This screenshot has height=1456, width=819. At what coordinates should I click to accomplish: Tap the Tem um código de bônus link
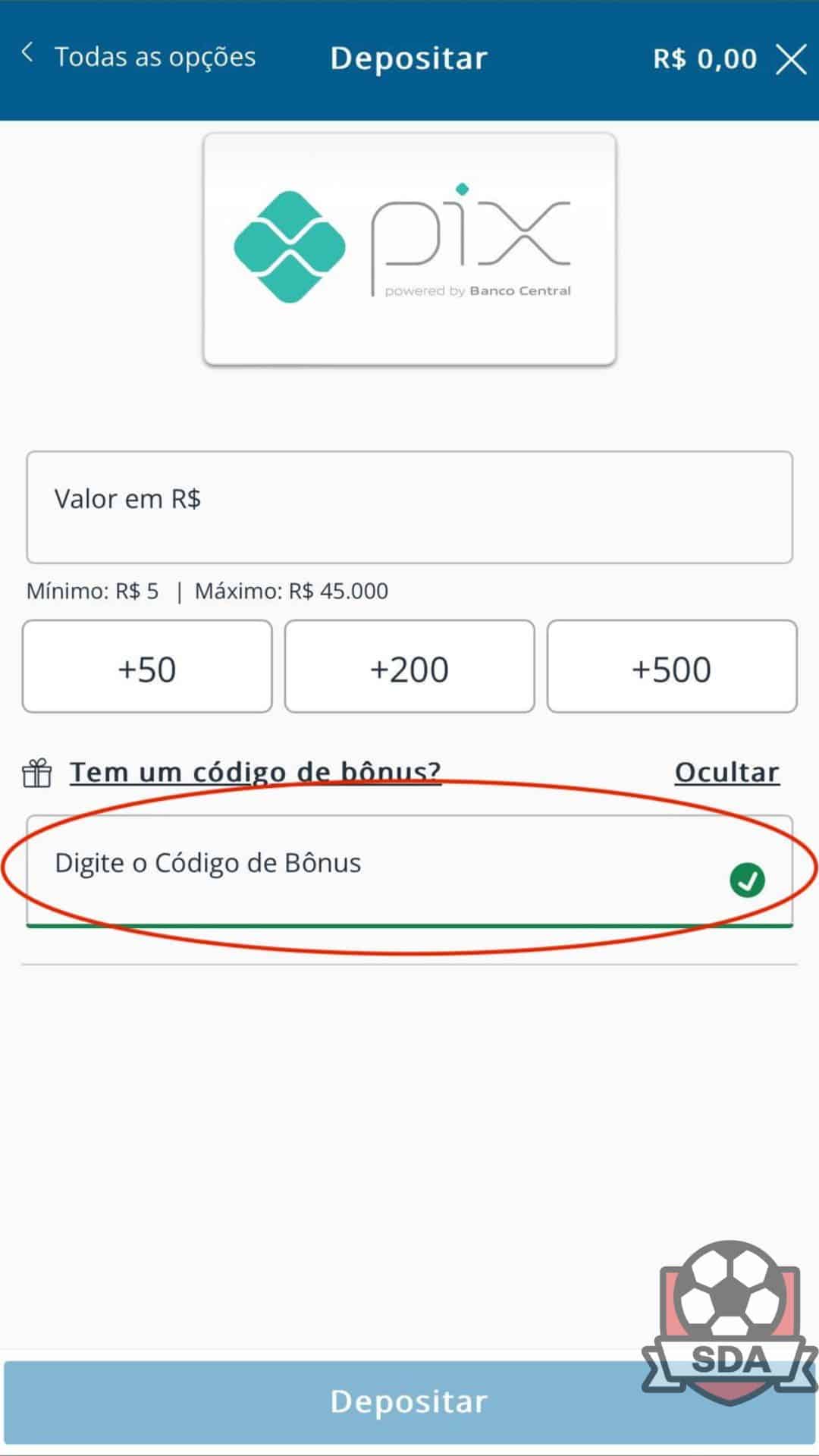pyautogui.click(x=256, y=772)
